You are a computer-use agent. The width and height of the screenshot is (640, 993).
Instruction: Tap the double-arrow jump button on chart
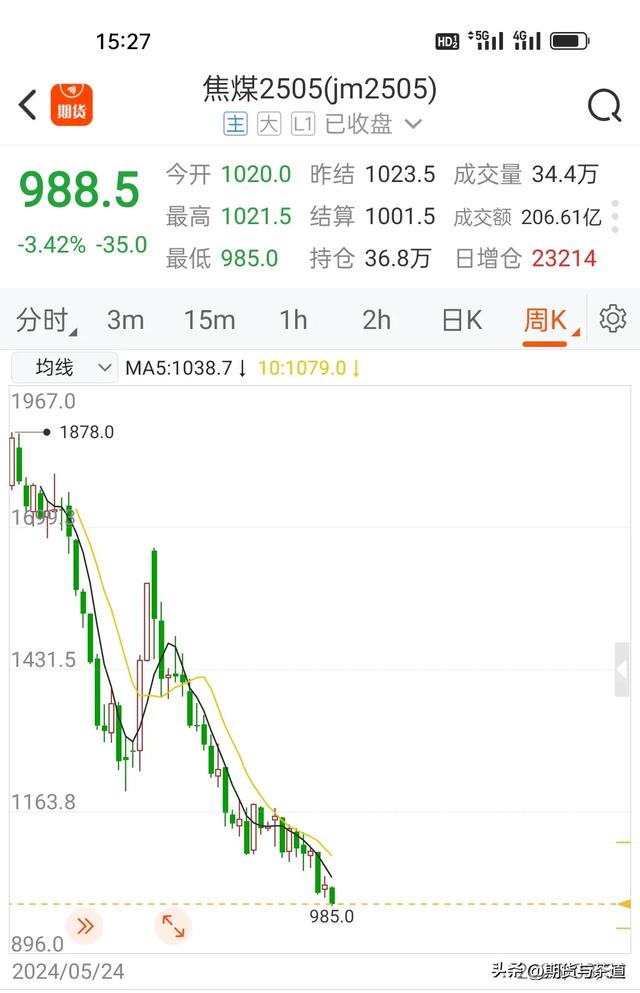coord(85,926)
